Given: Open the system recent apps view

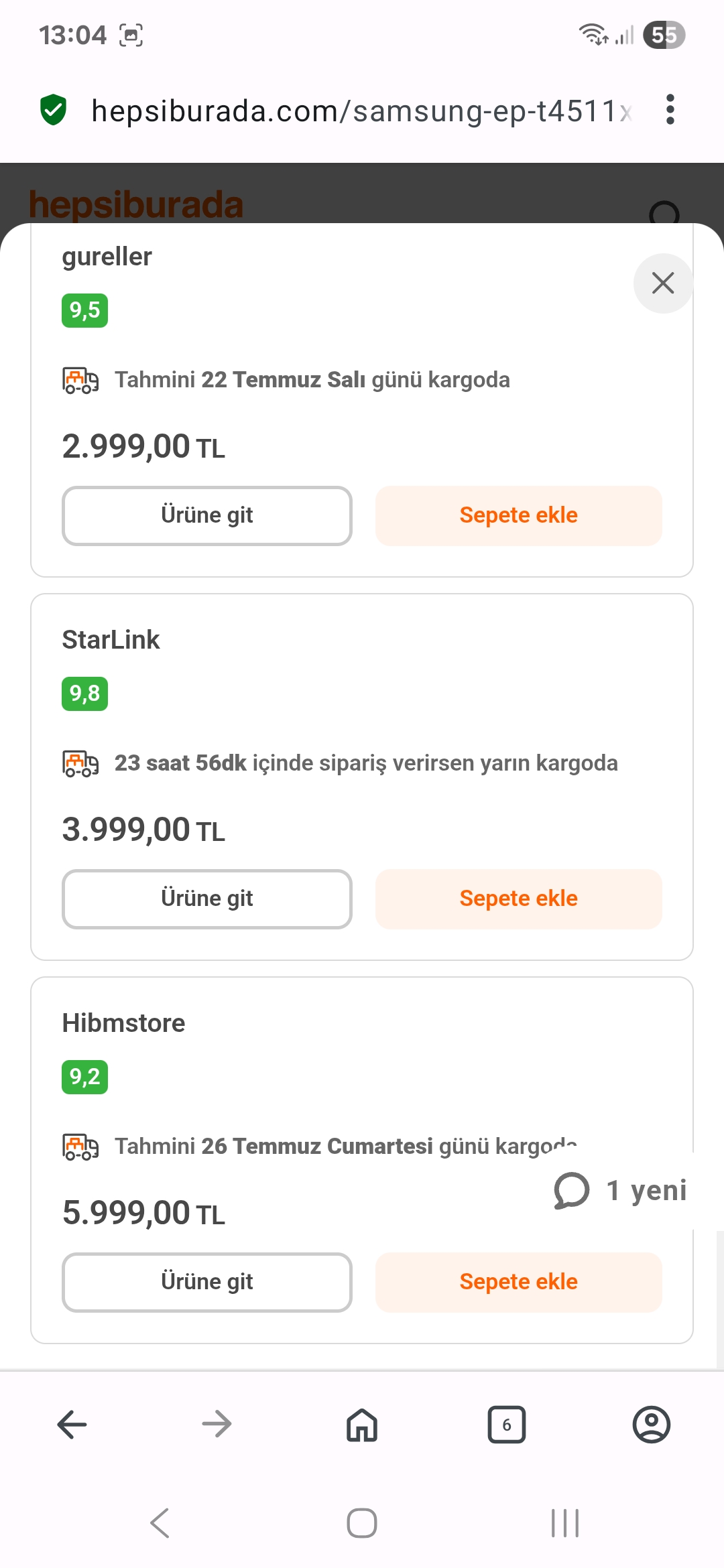Looking at the screenshot, I should (565, 1523).
